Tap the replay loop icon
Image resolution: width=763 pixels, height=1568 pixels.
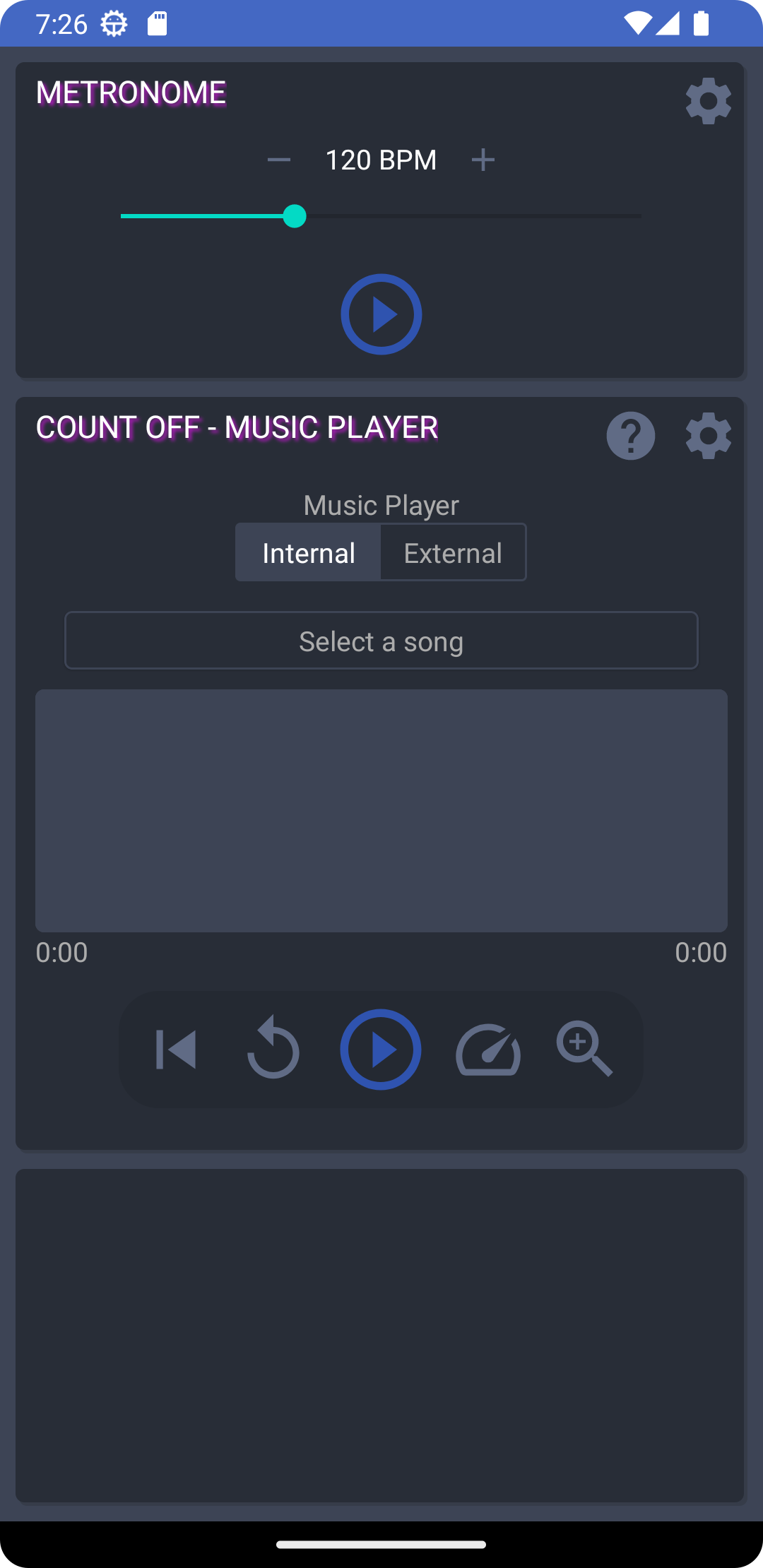pos(273,1050)
